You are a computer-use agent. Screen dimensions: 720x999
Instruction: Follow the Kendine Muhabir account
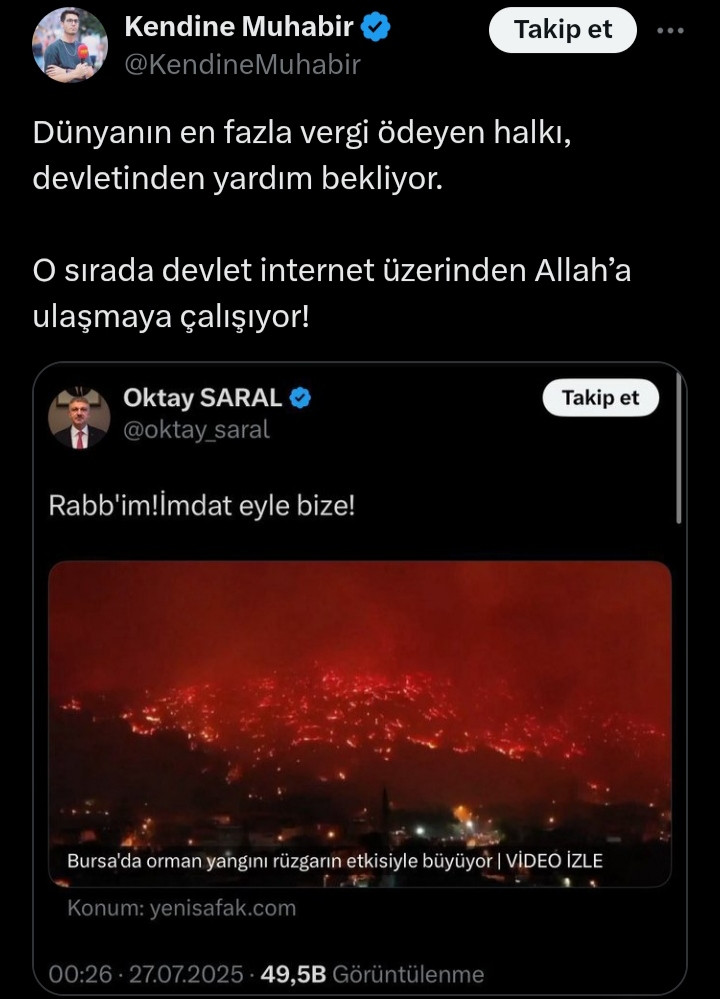coord(563,30)
